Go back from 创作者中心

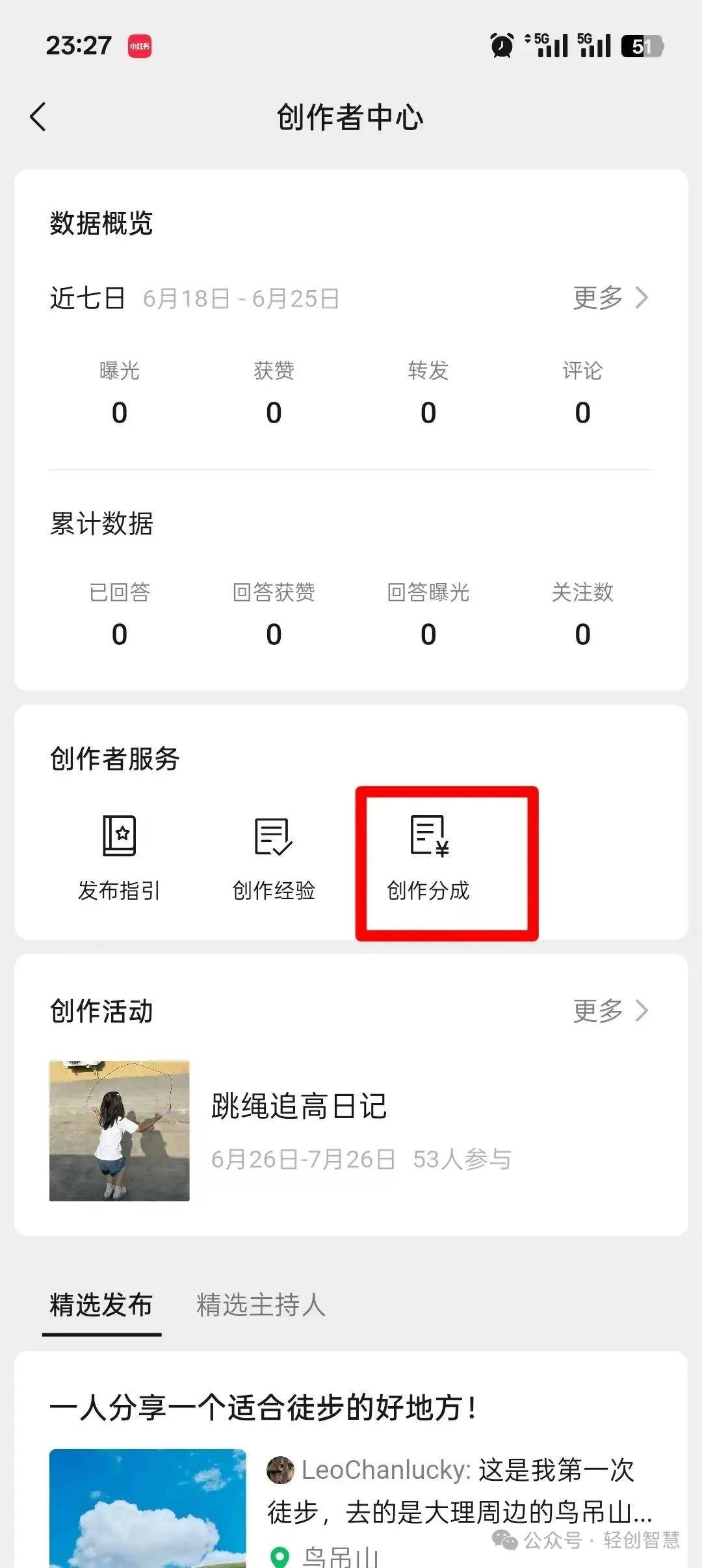pos(39,117)
